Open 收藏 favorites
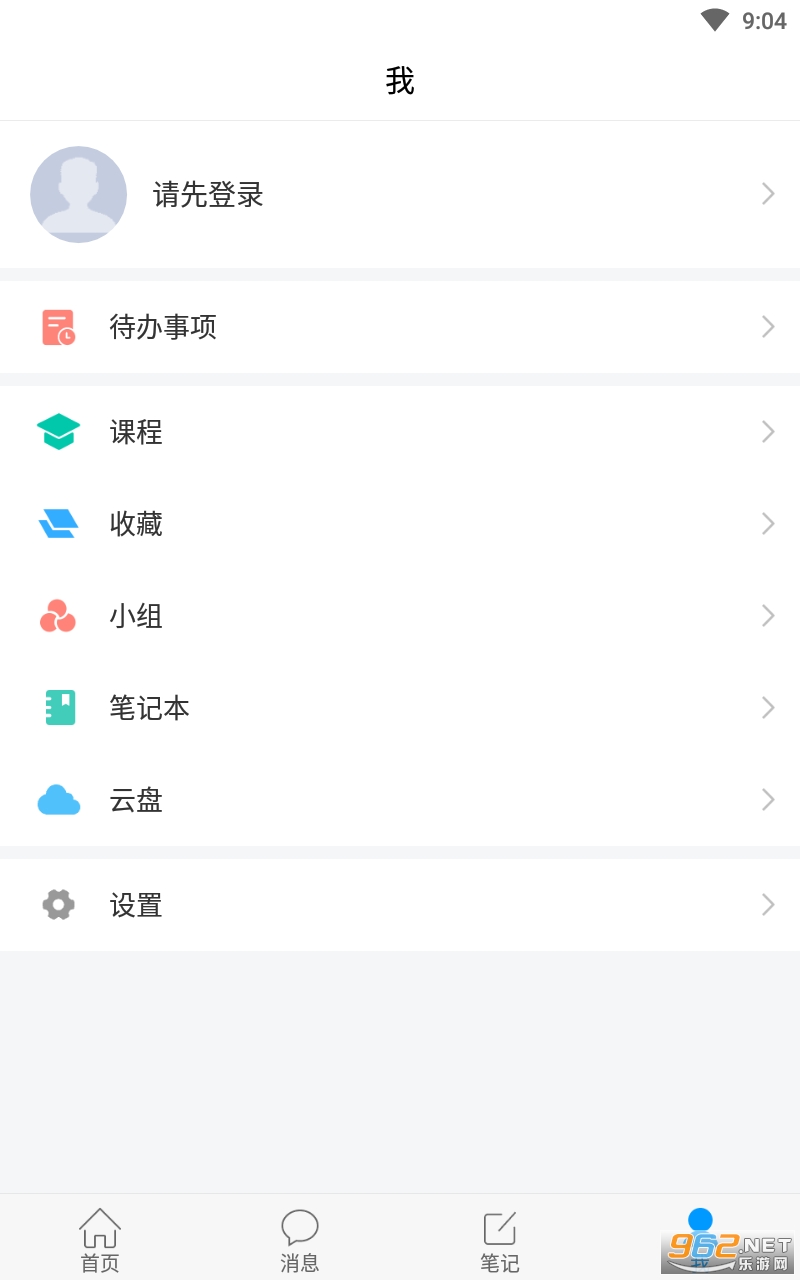Viewport: 800px width, 1280px height. (x=400, y=524)
